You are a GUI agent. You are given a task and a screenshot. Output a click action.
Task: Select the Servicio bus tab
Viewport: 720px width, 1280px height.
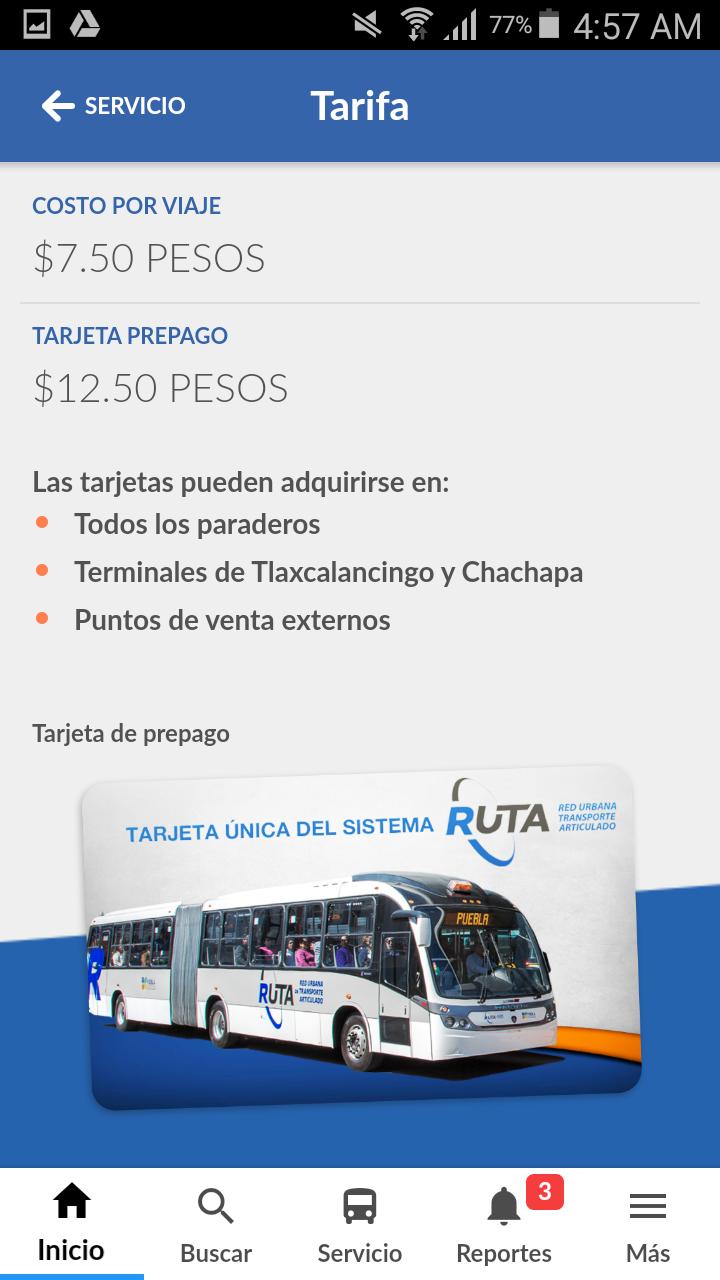pyautogui.click(x=360, y=1224)
